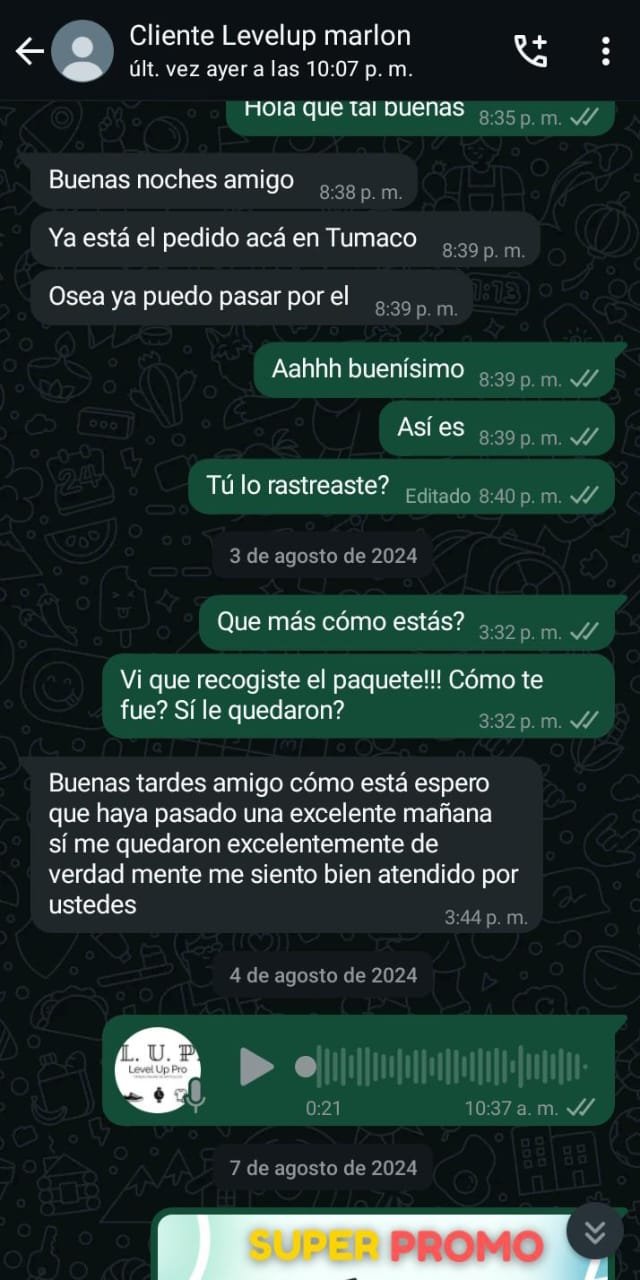The image size is (640, 1280).
Task: Start a call with this contact
Action: [x=530, y=50]
